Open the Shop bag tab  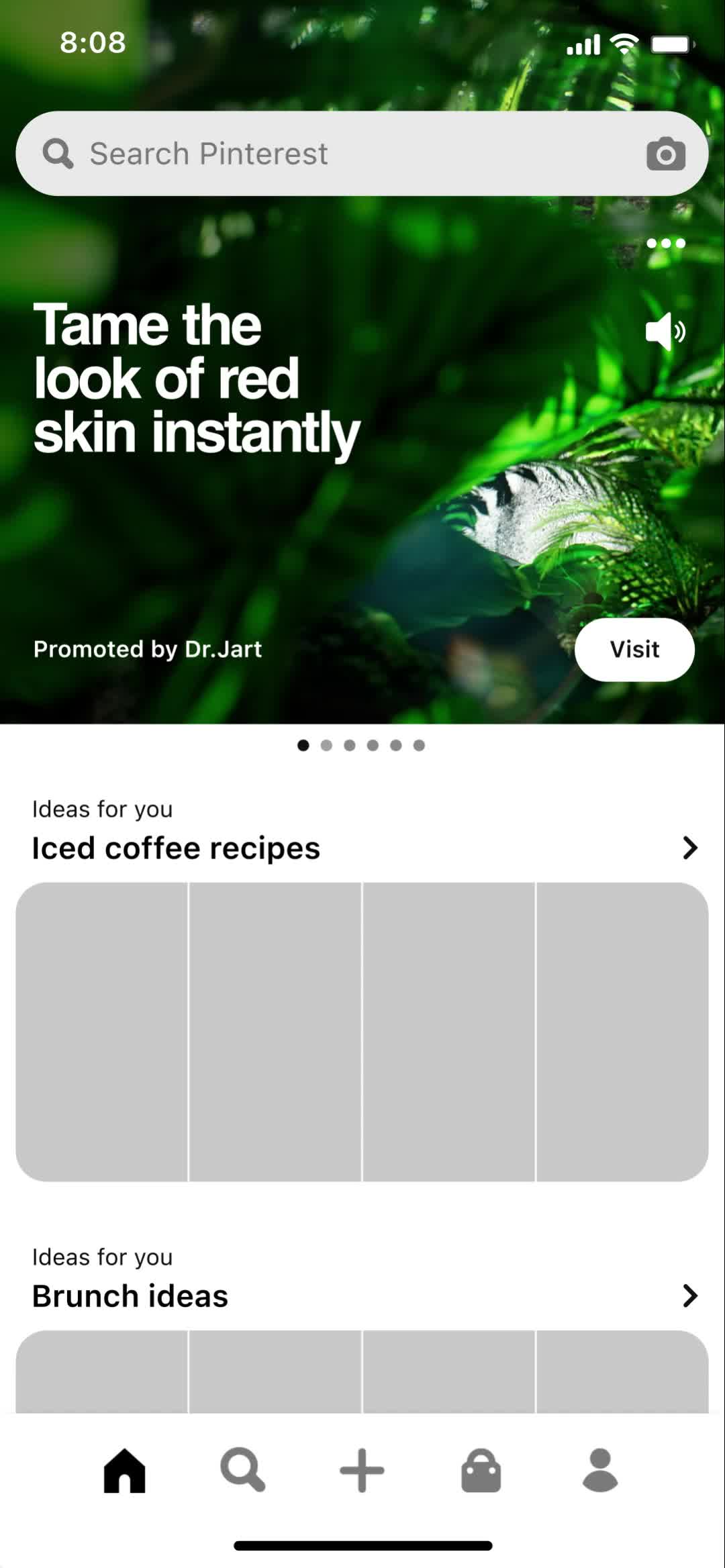pyautogui.click(x=481, y=1471)
